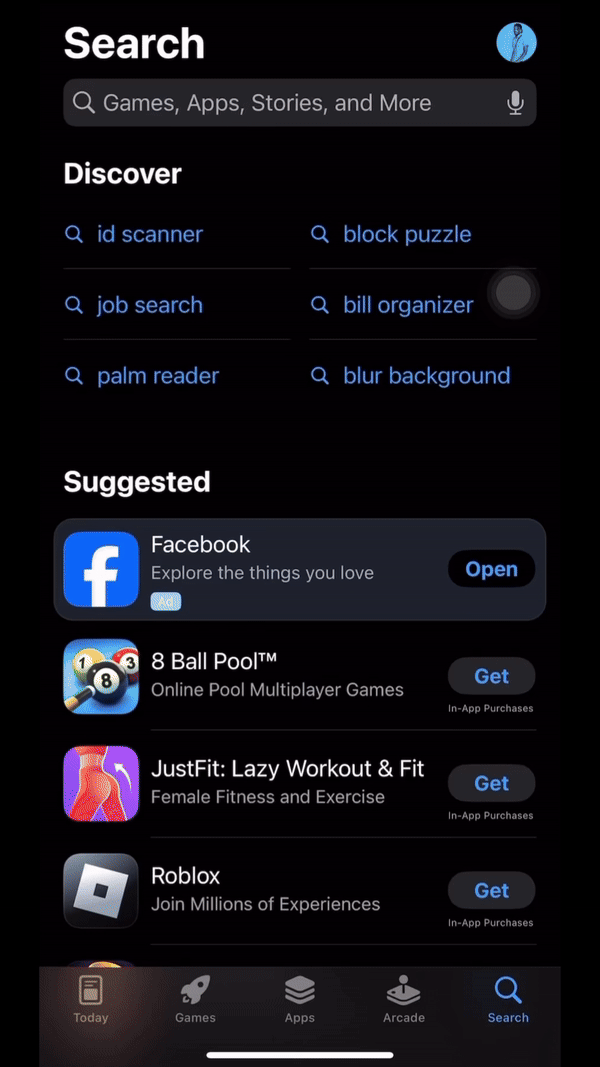Go to the Apps tab

click(x=299, y=999)
